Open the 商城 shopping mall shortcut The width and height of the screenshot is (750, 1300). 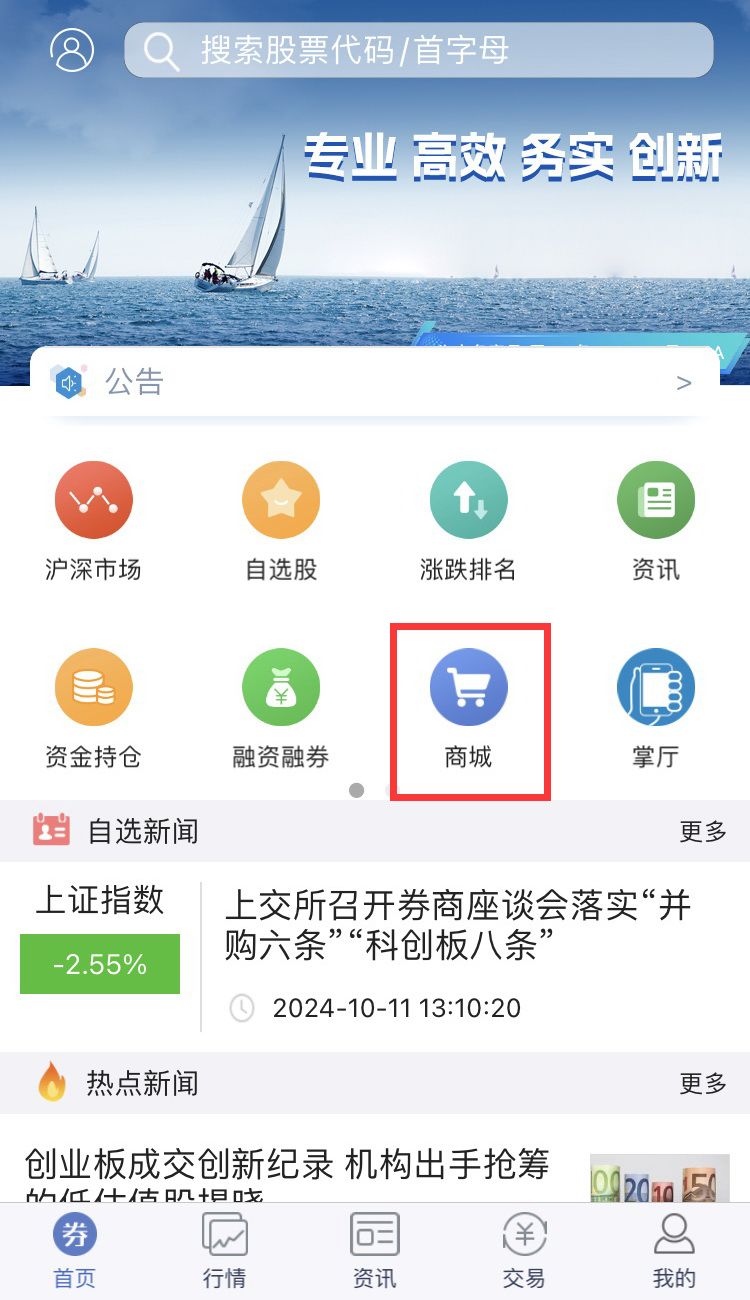pos(468,707)
